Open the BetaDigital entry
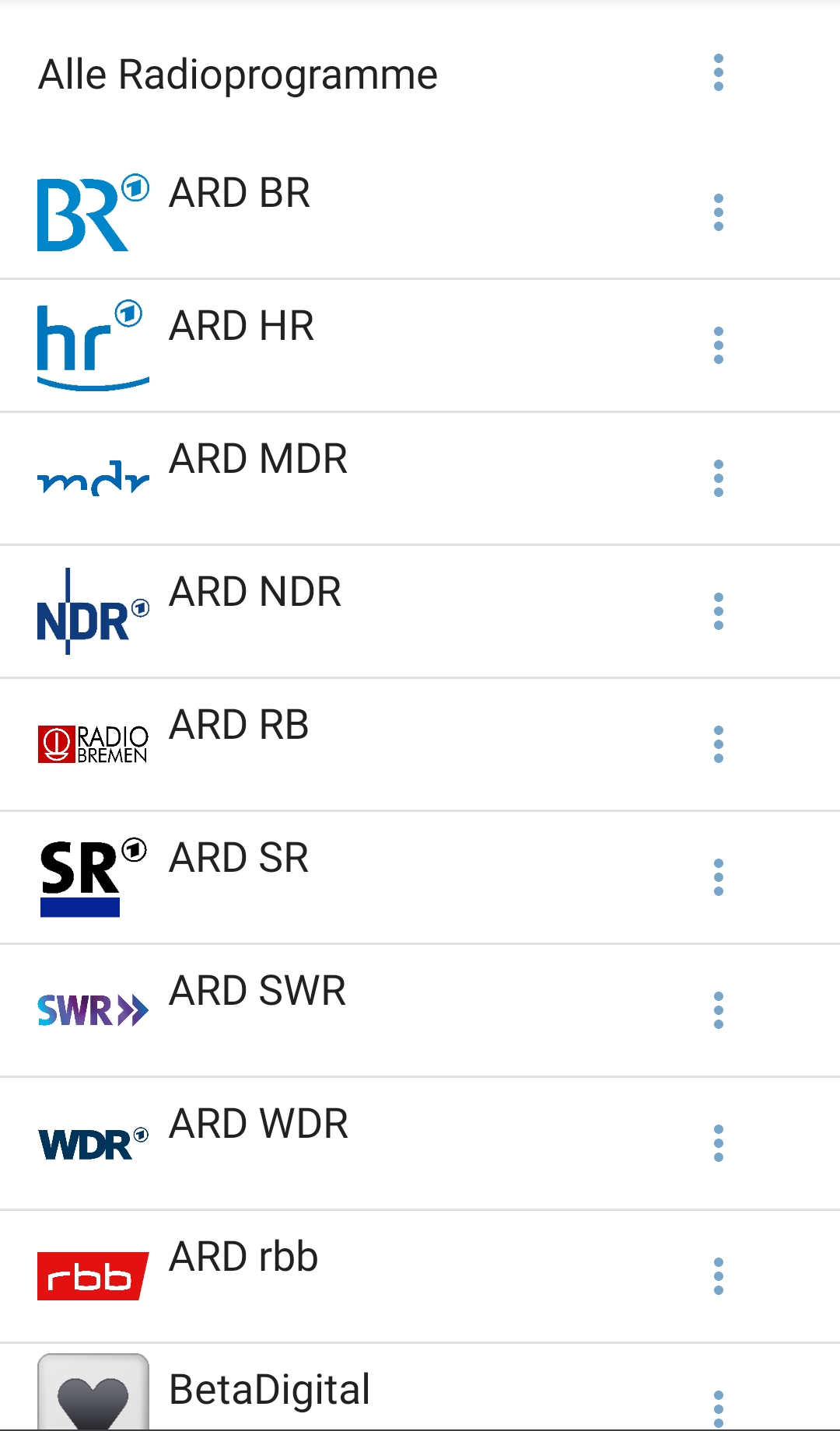 click(x=420, y=1388)
